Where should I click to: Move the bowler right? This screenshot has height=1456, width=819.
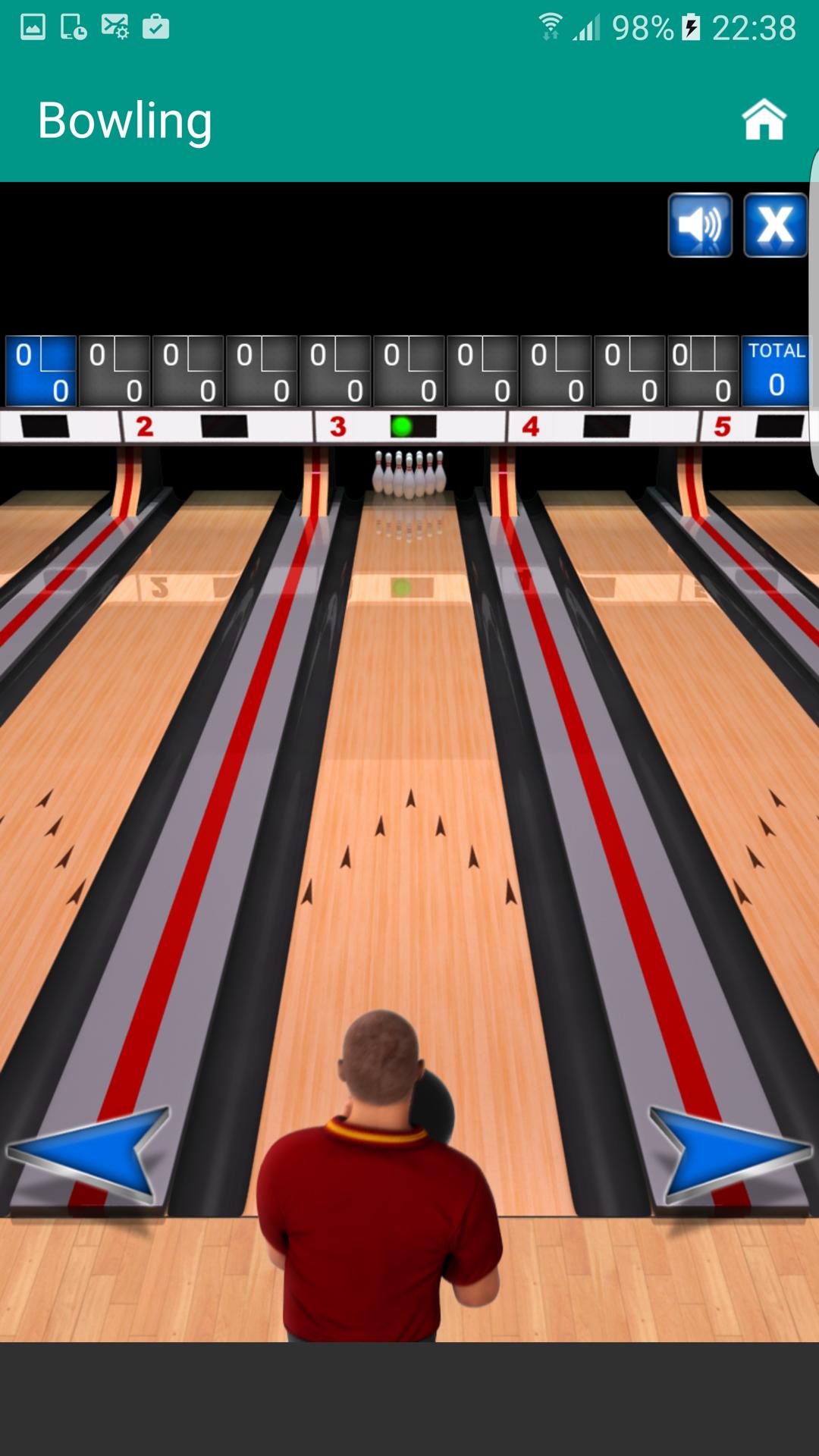tap(726, 1153)
